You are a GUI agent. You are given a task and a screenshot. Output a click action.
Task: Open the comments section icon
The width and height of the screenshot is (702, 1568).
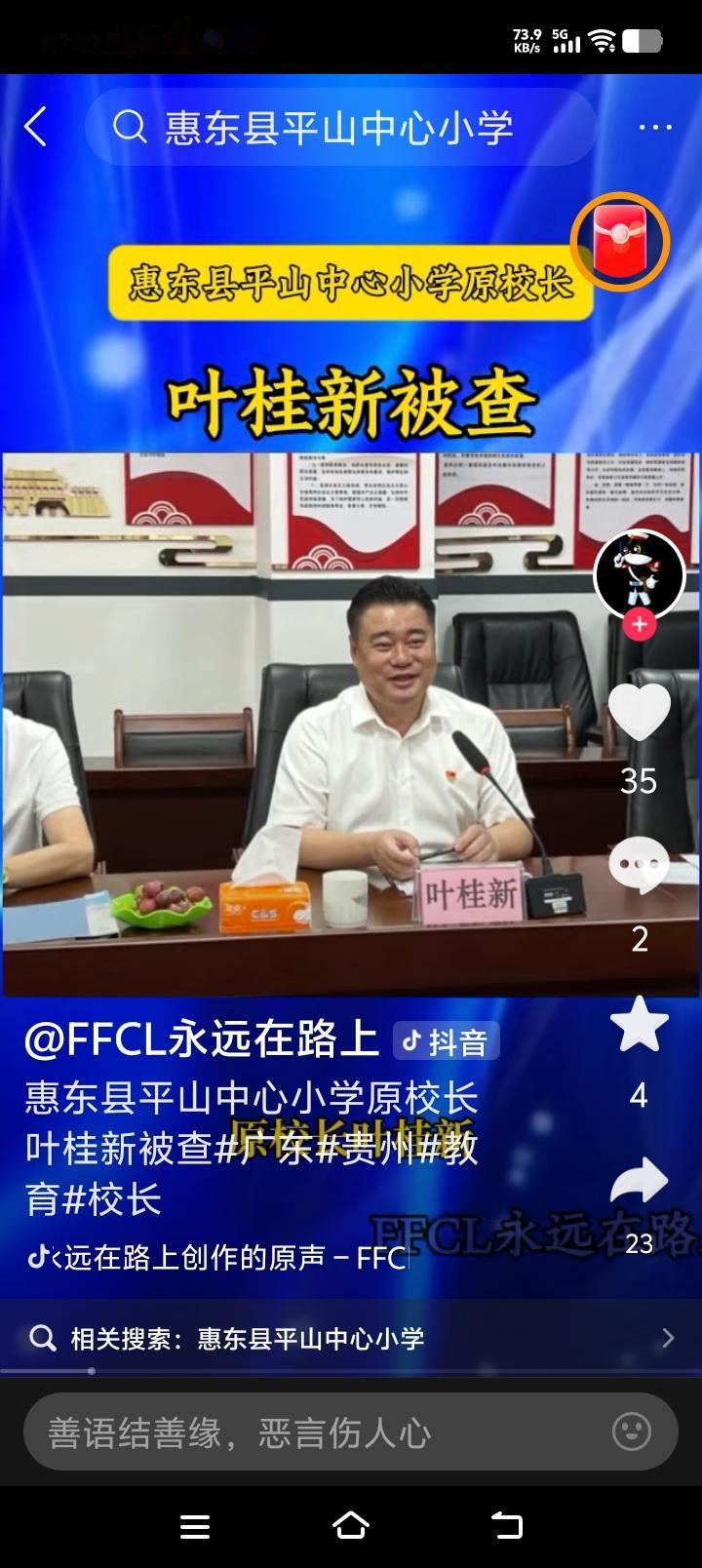(638, 865)
